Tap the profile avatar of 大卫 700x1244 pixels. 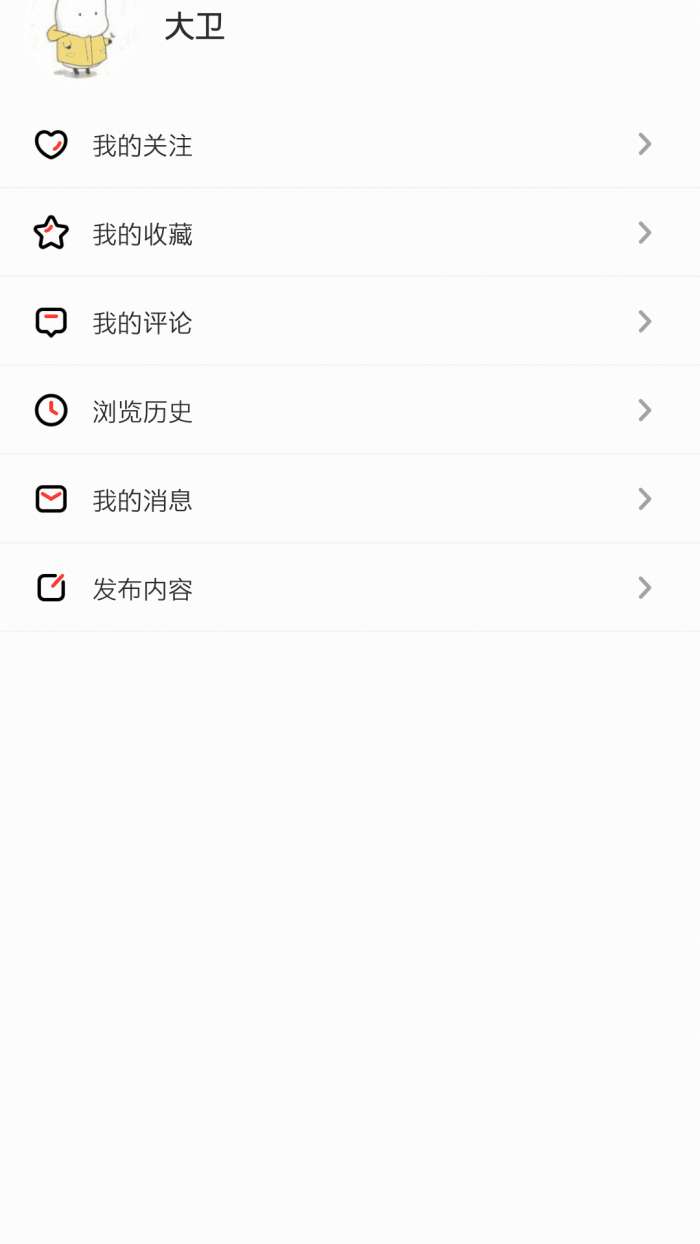click(82, 36)
